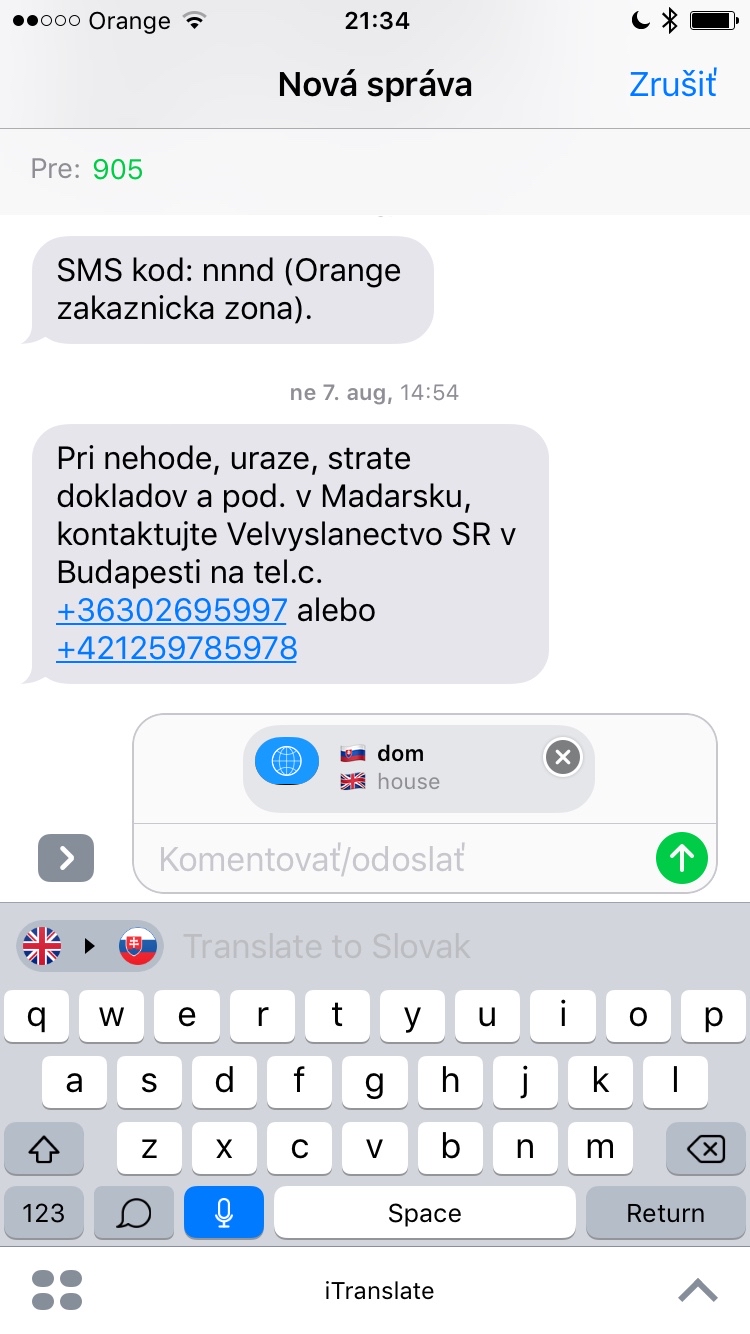Switch languages via the UK-to-Slovak flag selector
The height and width of the screenshot is (1334, 750).
tap(90, 946)
